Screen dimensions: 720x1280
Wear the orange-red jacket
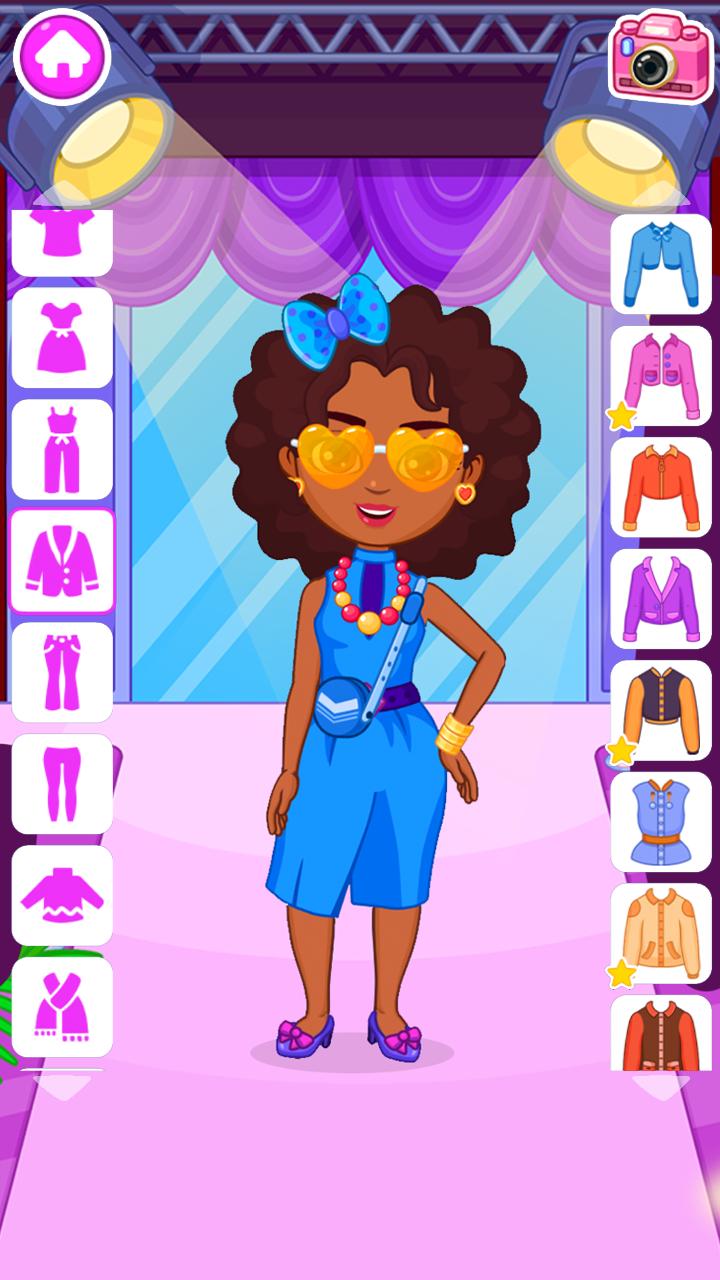click(661, 487)
